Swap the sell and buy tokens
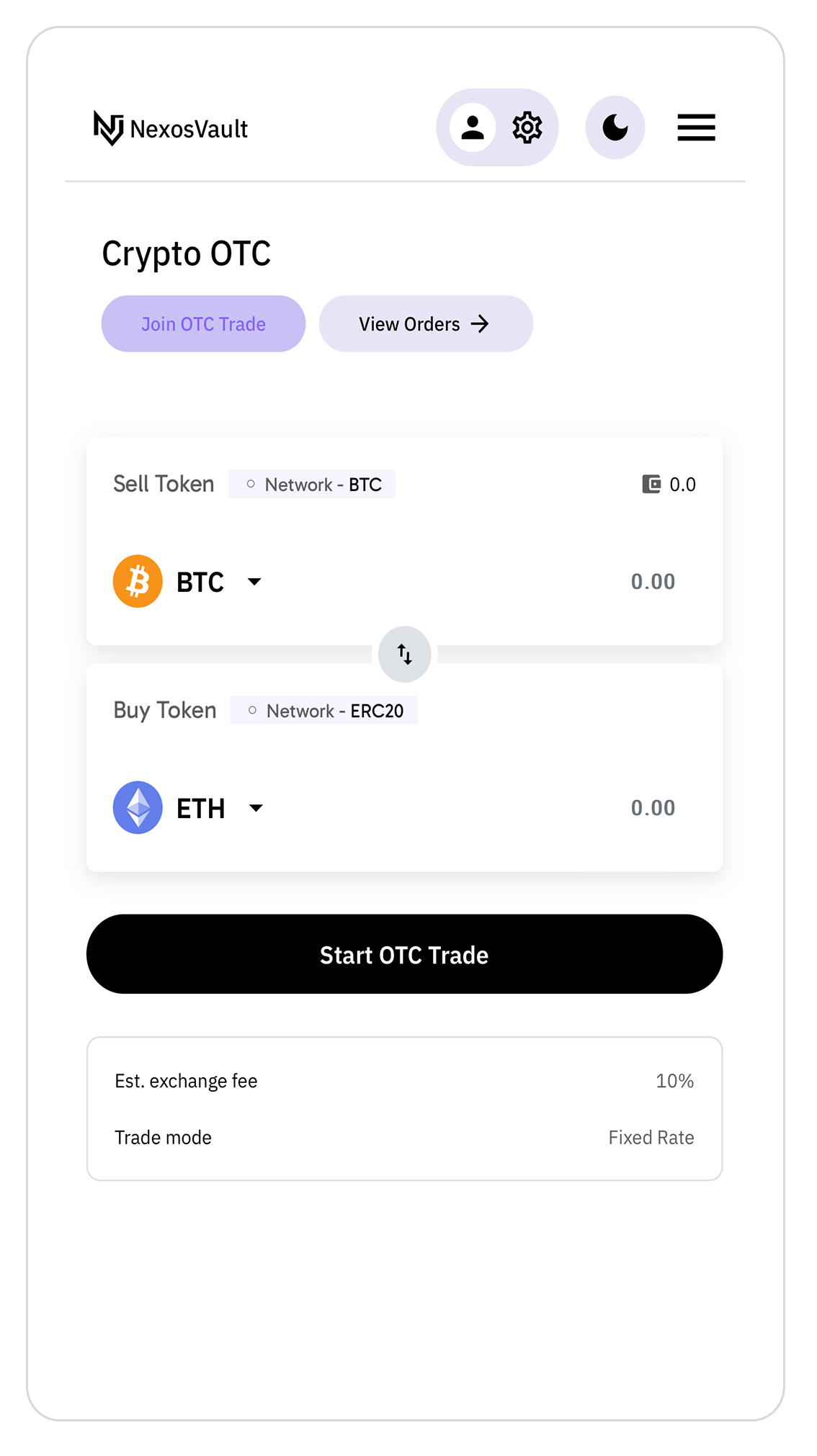Viewport: 817px width, 1456px height. coord(405,654)
